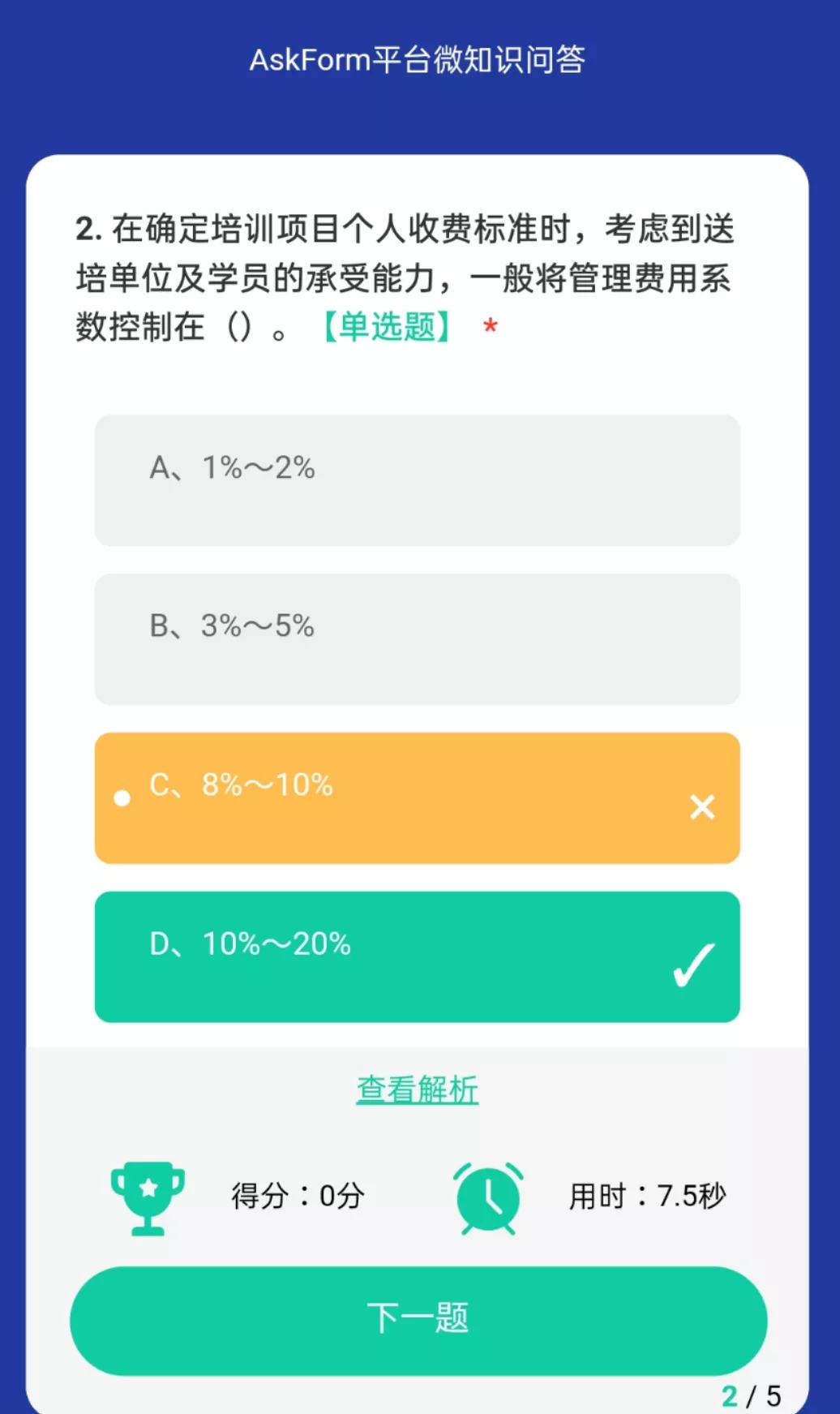Click the filled radio dot on option C
The height and width of the screenshot is (1414, 840).
(122, 798)
